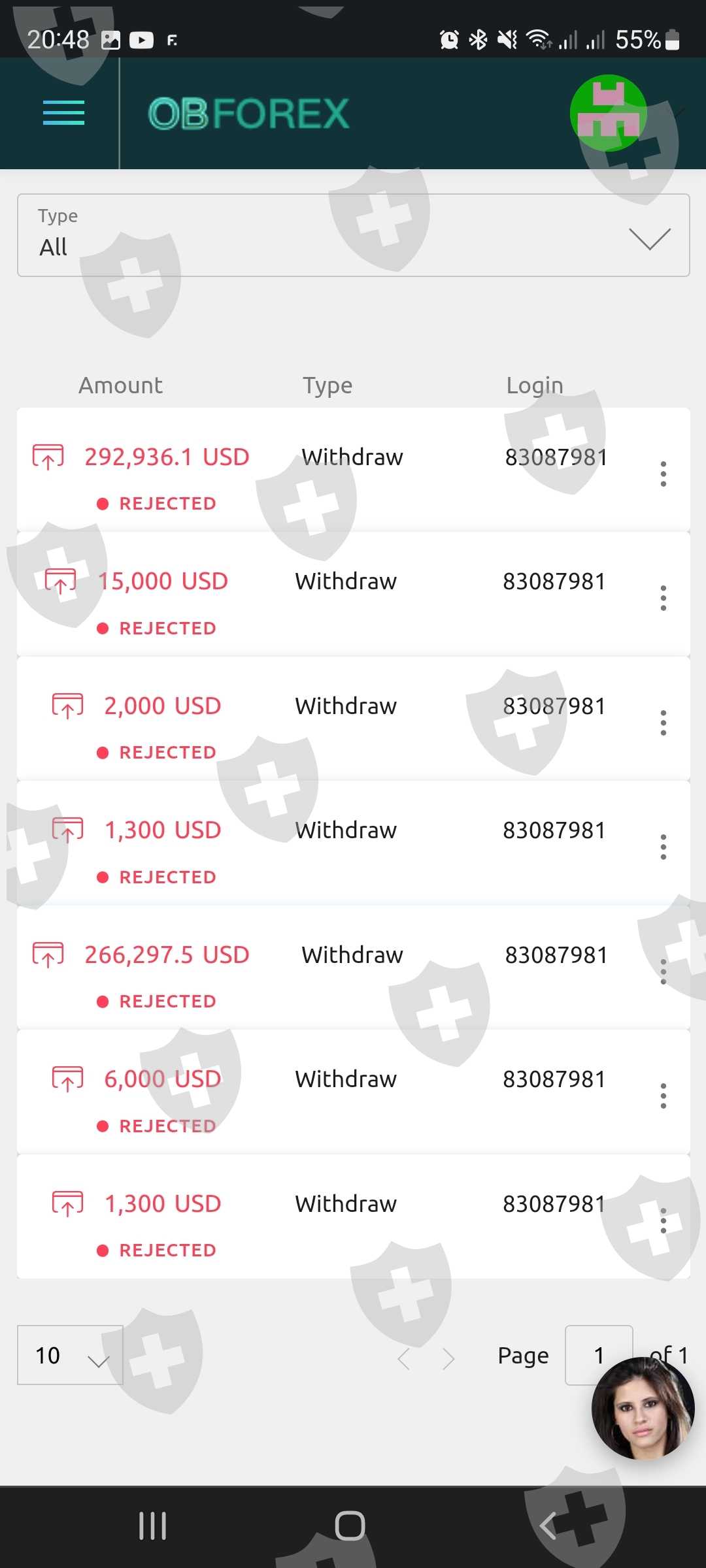Open options for the 266,297.5 USD withdrawal

(x=663, y=972)
